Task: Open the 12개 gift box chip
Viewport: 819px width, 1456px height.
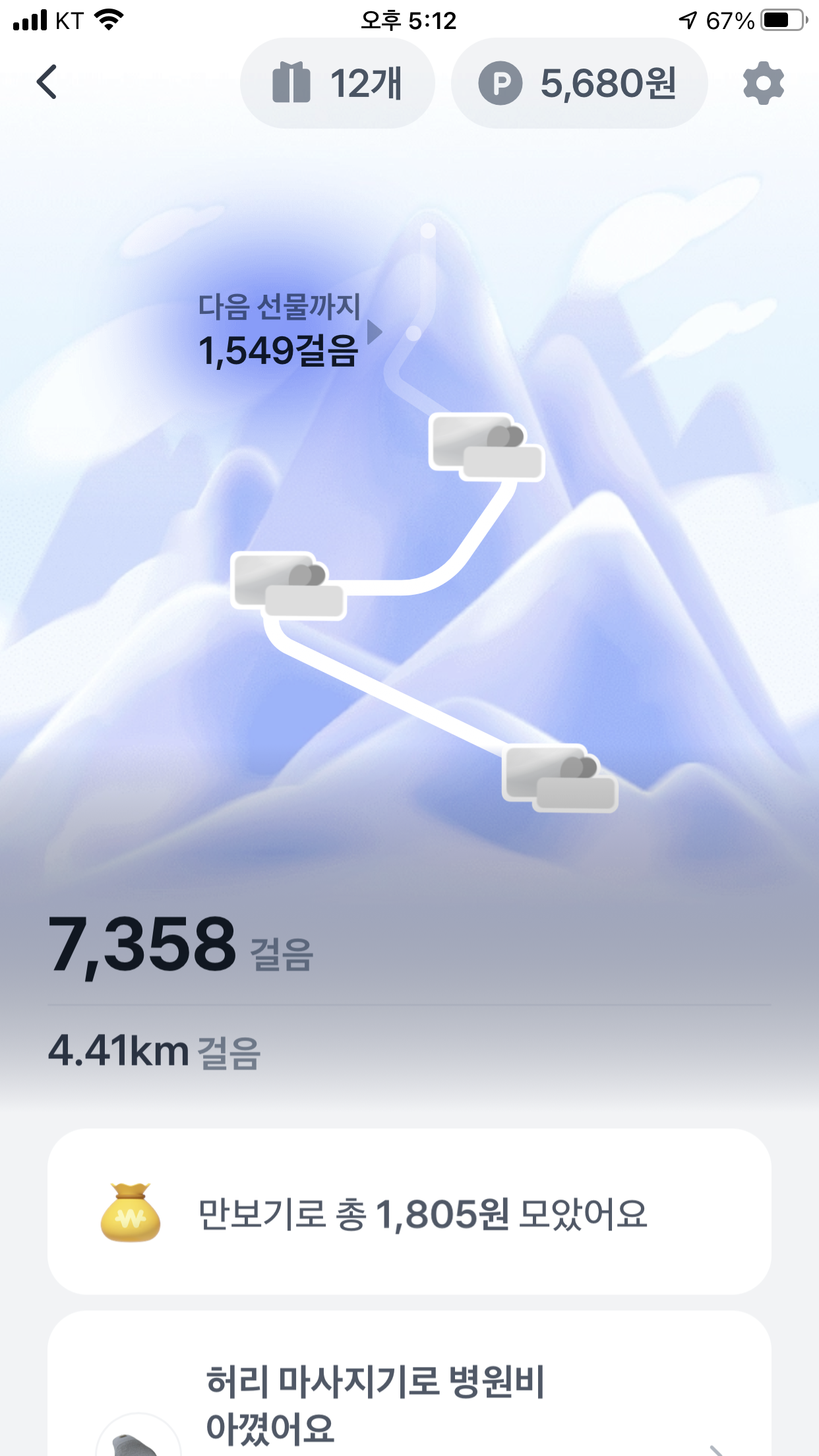Action: [337, 83]
